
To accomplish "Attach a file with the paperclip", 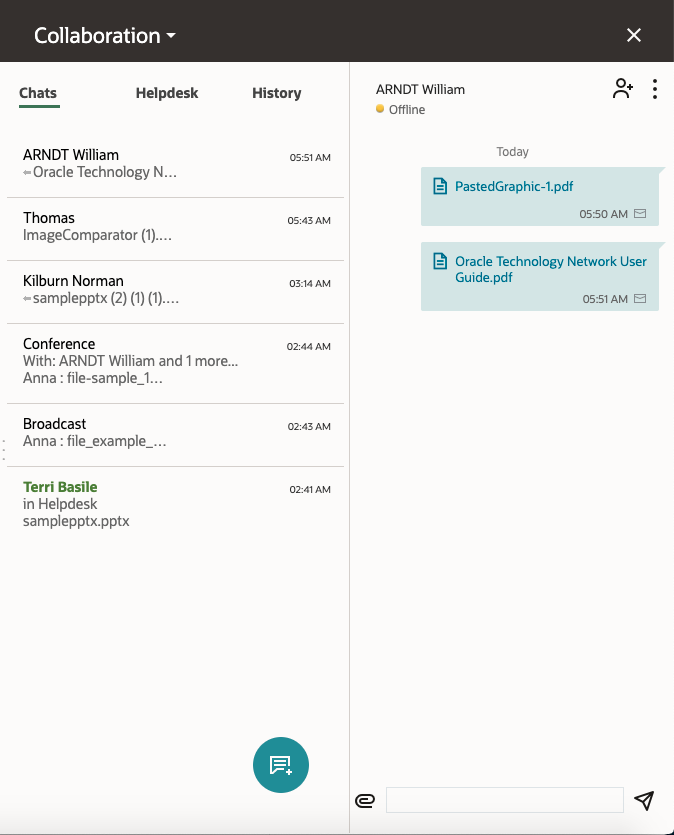I will [x=365, y=801].
